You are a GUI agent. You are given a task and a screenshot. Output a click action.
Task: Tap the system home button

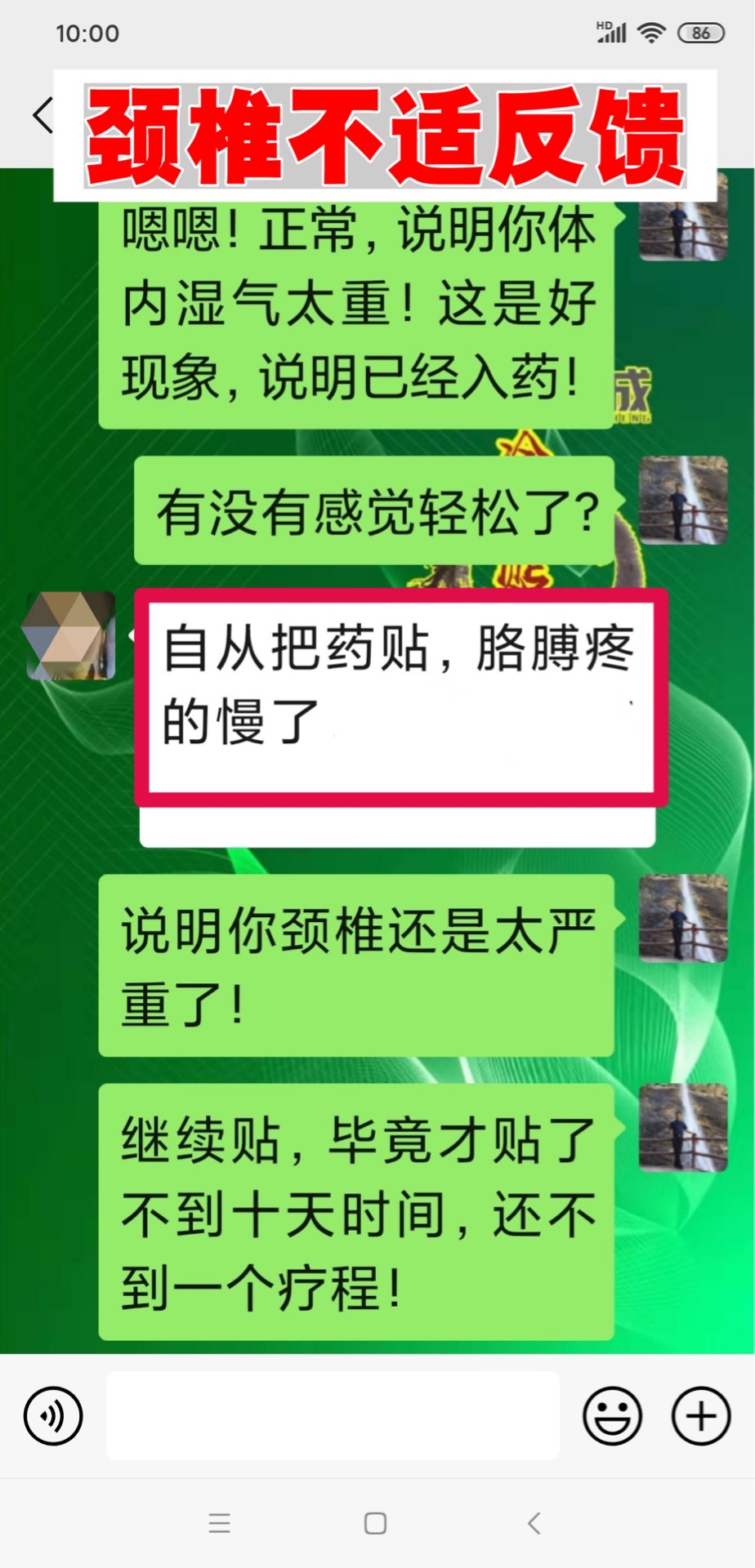tap(375, 1523)
